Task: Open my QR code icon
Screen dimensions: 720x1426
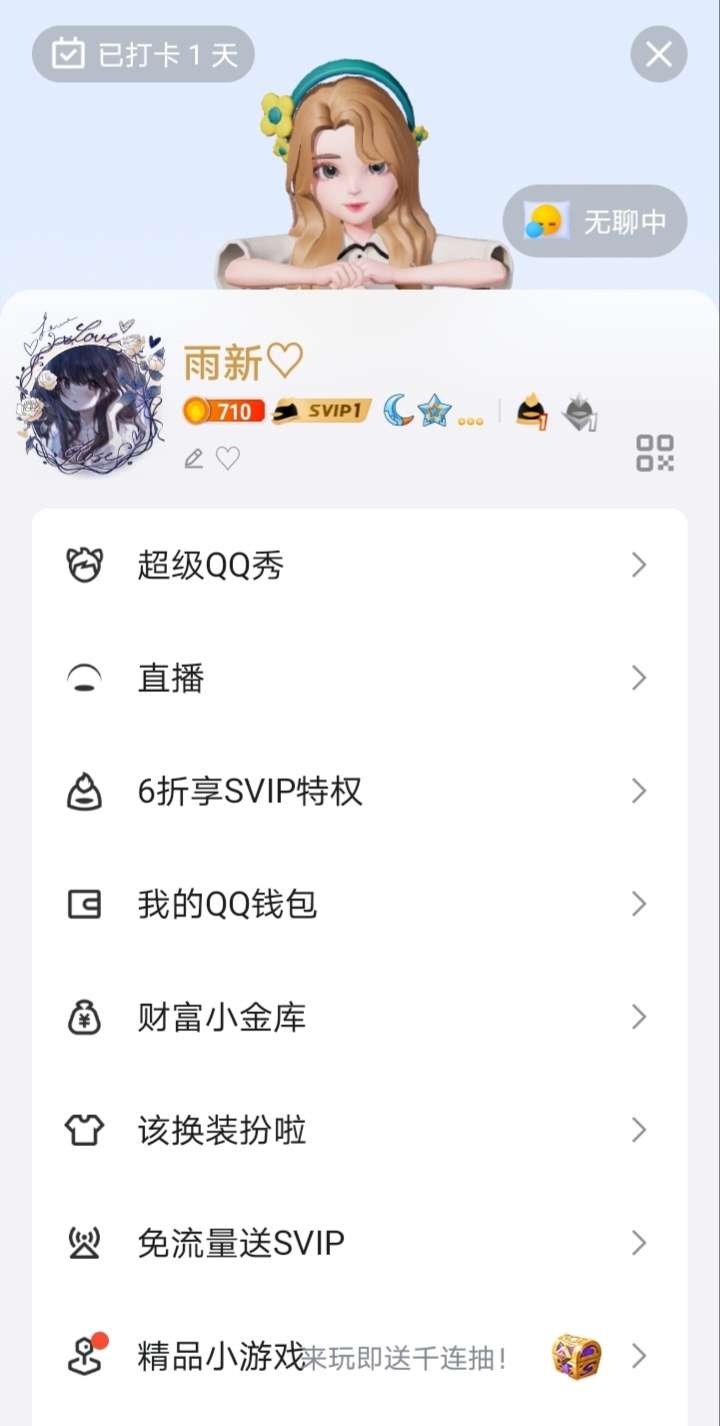Action: (x=655, y=453)
